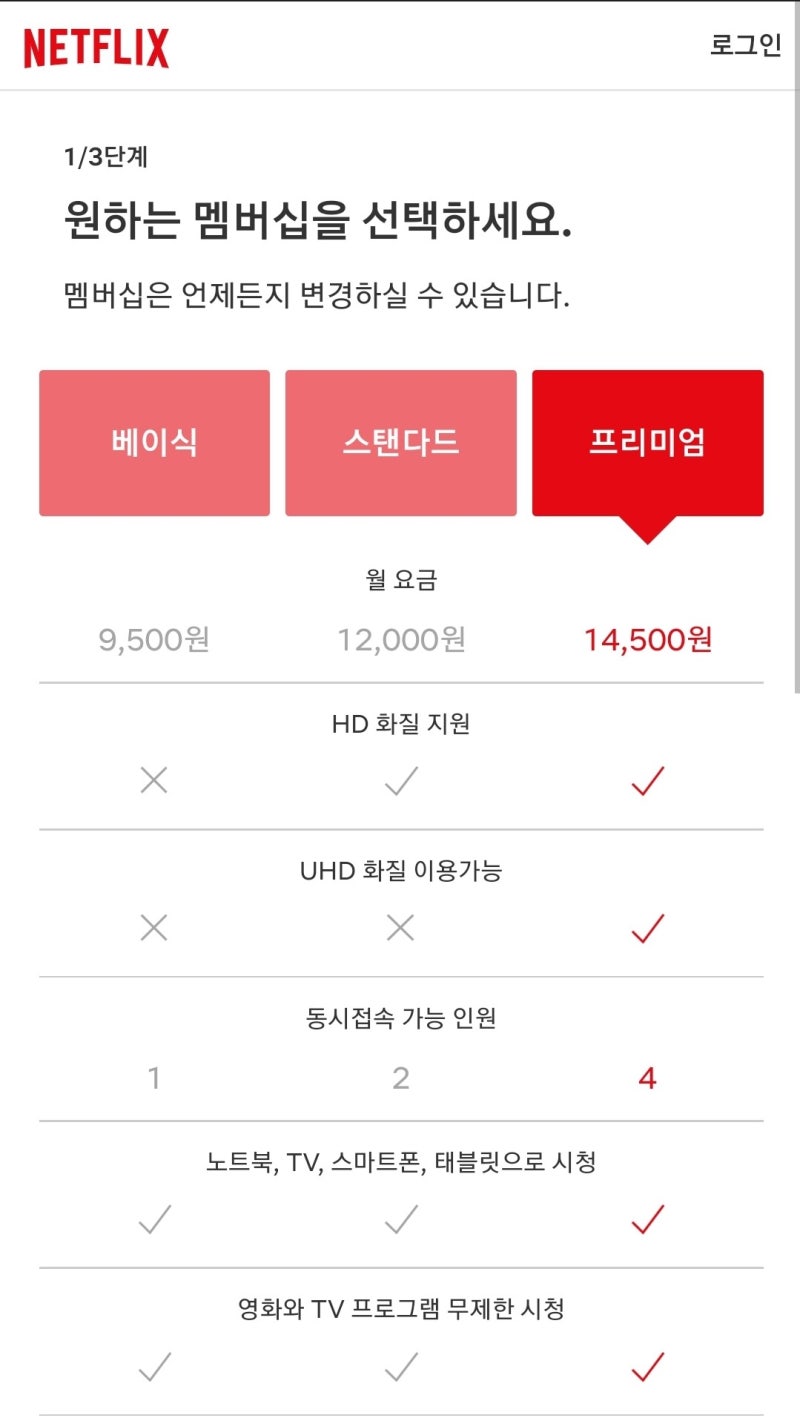This screenshot has height=1421, width=800.
Task: Select the 프리미엄 membership plan
Action: (x=647, y=443)
